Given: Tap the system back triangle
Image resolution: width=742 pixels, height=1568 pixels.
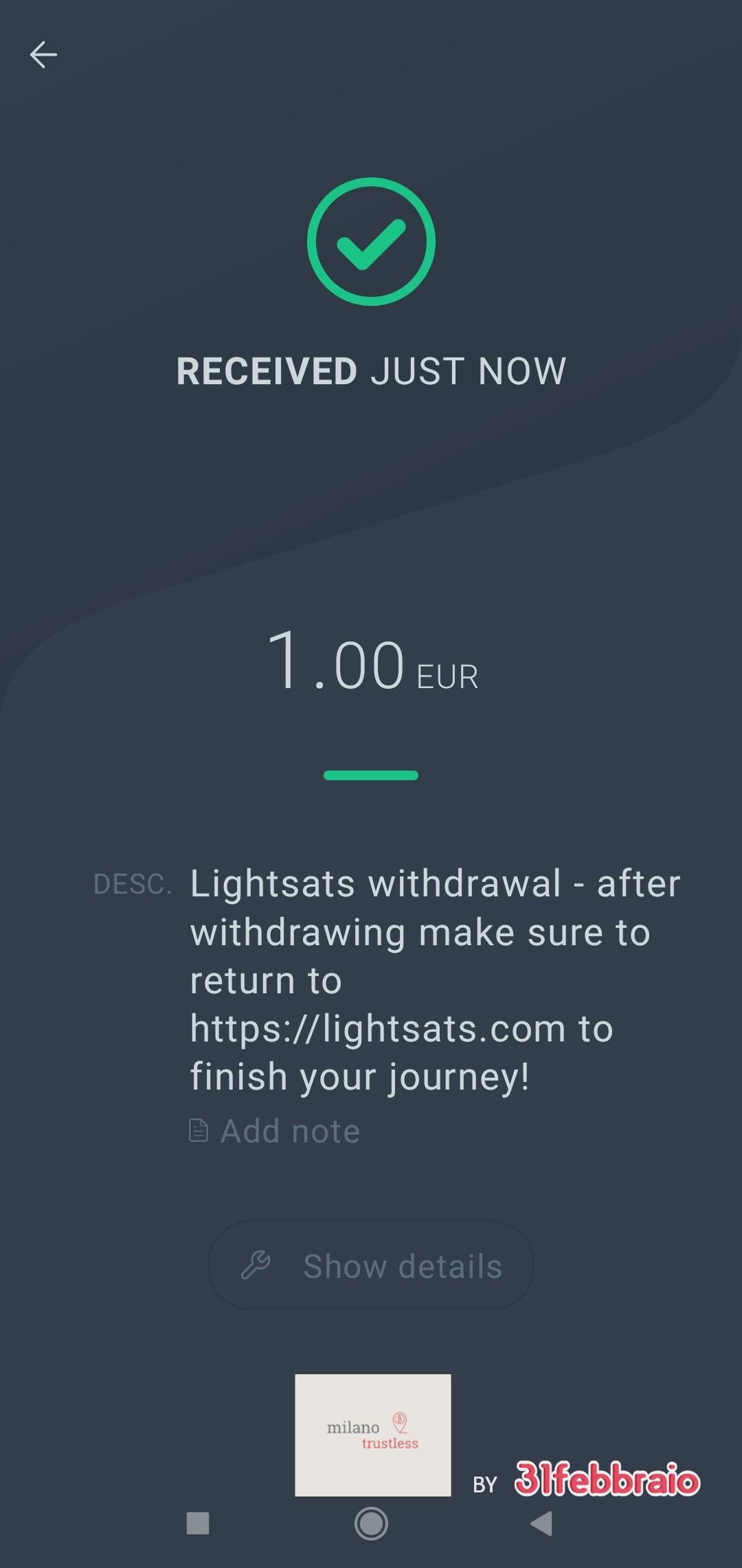Looking at the screenshot, I should tap(541, 1523).
